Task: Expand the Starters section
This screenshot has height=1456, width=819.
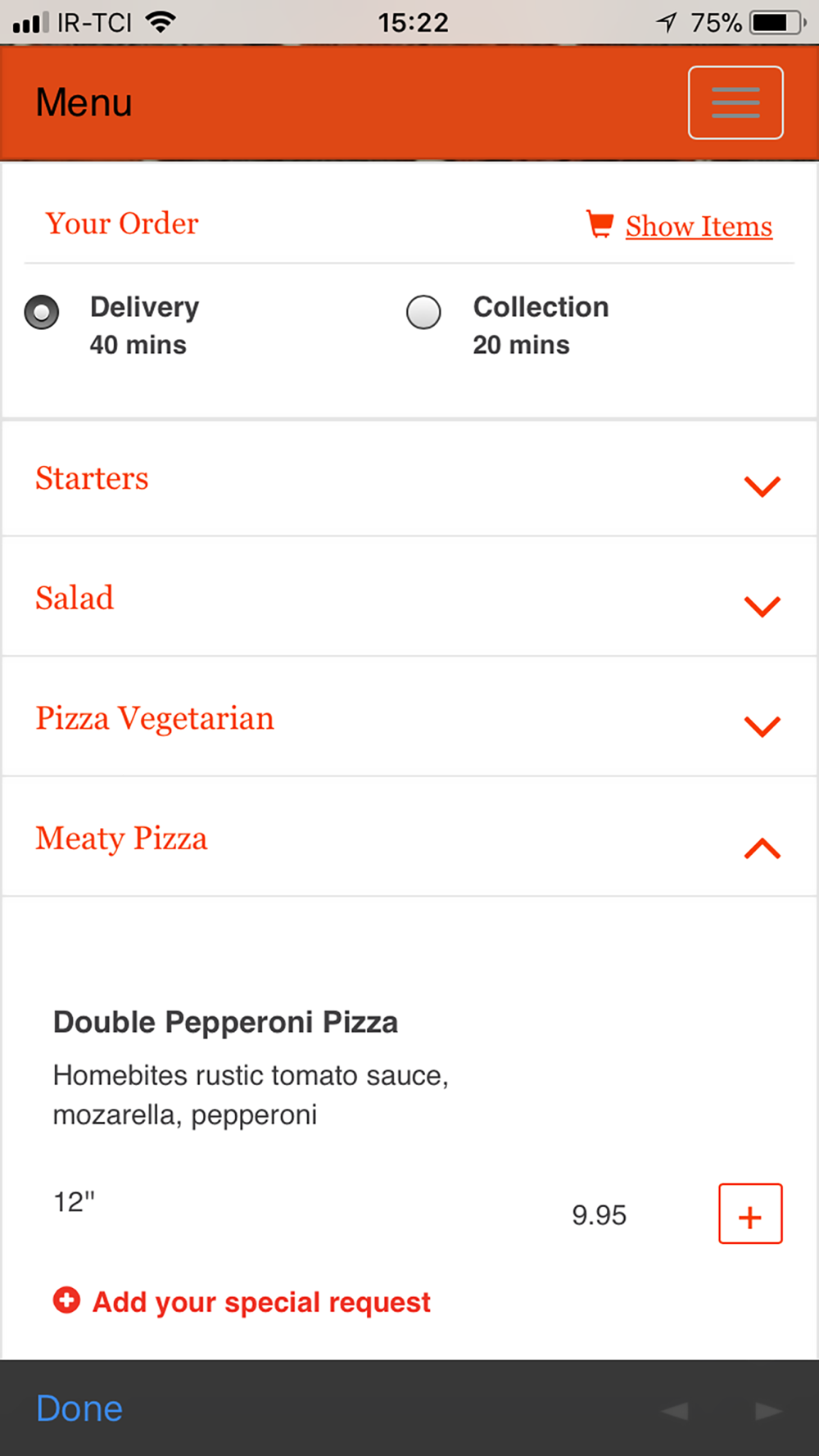Action: [409, 478]
